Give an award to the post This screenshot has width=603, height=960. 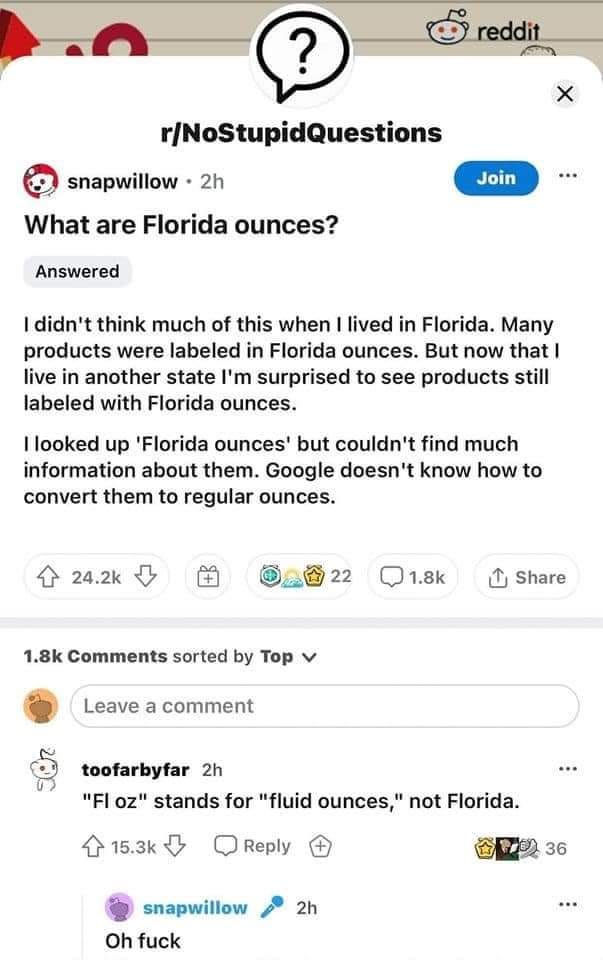point(208,577)
